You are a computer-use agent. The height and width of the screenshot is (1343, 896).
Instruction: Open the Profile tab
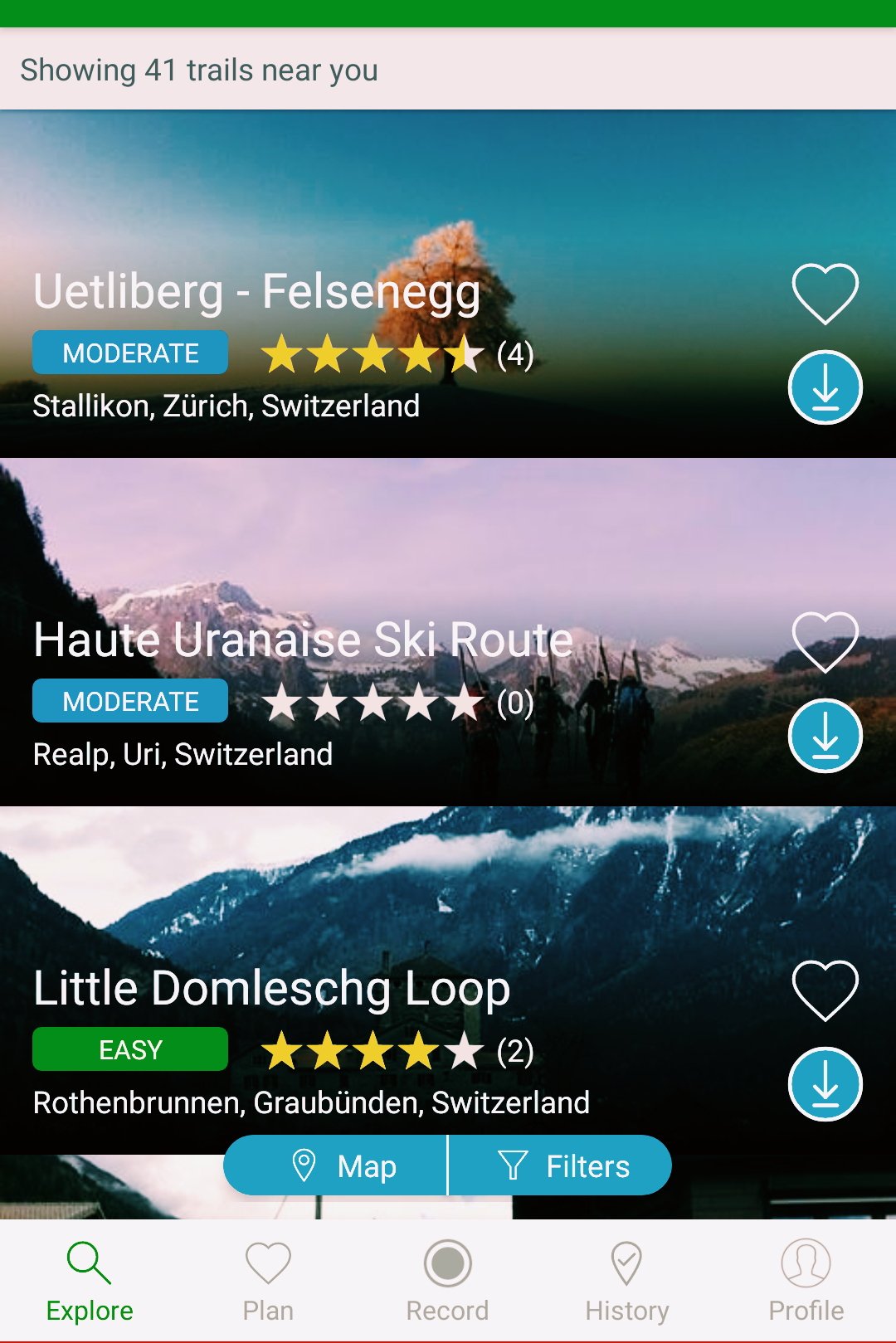point(806,1281)
